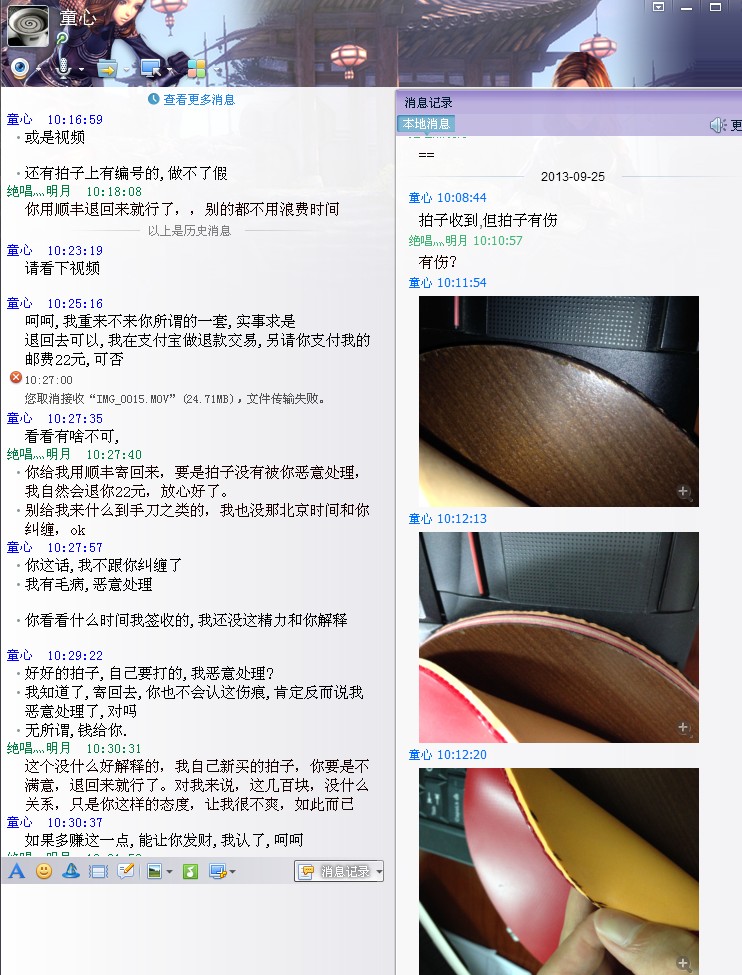Select the magic emoticon wand icon
The height and width of the screenshot is (975, 742).
[x=69, y=871]
